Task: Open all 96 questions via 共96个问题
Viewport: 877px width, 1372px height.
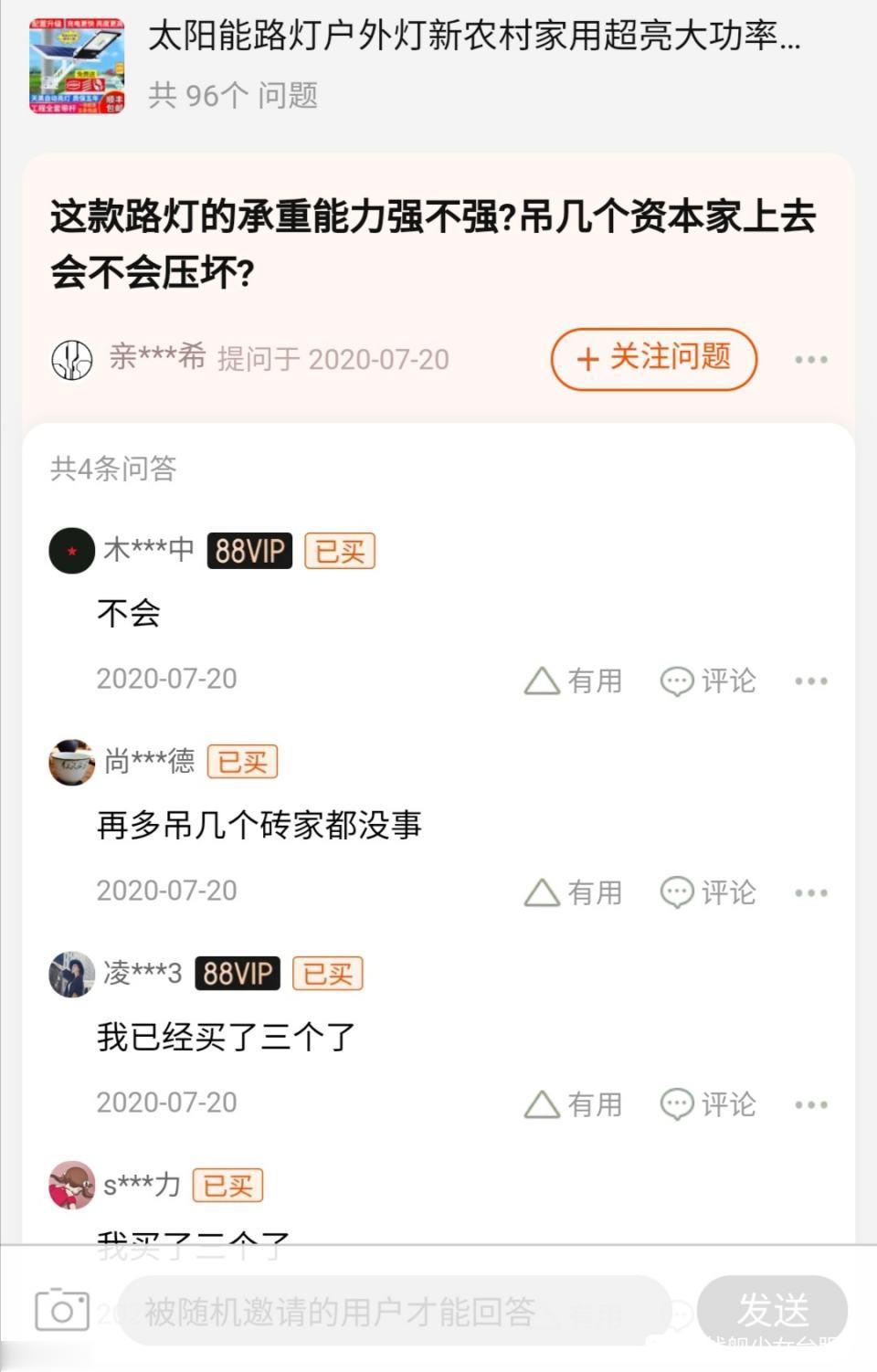Action: (x=233, y=94)
